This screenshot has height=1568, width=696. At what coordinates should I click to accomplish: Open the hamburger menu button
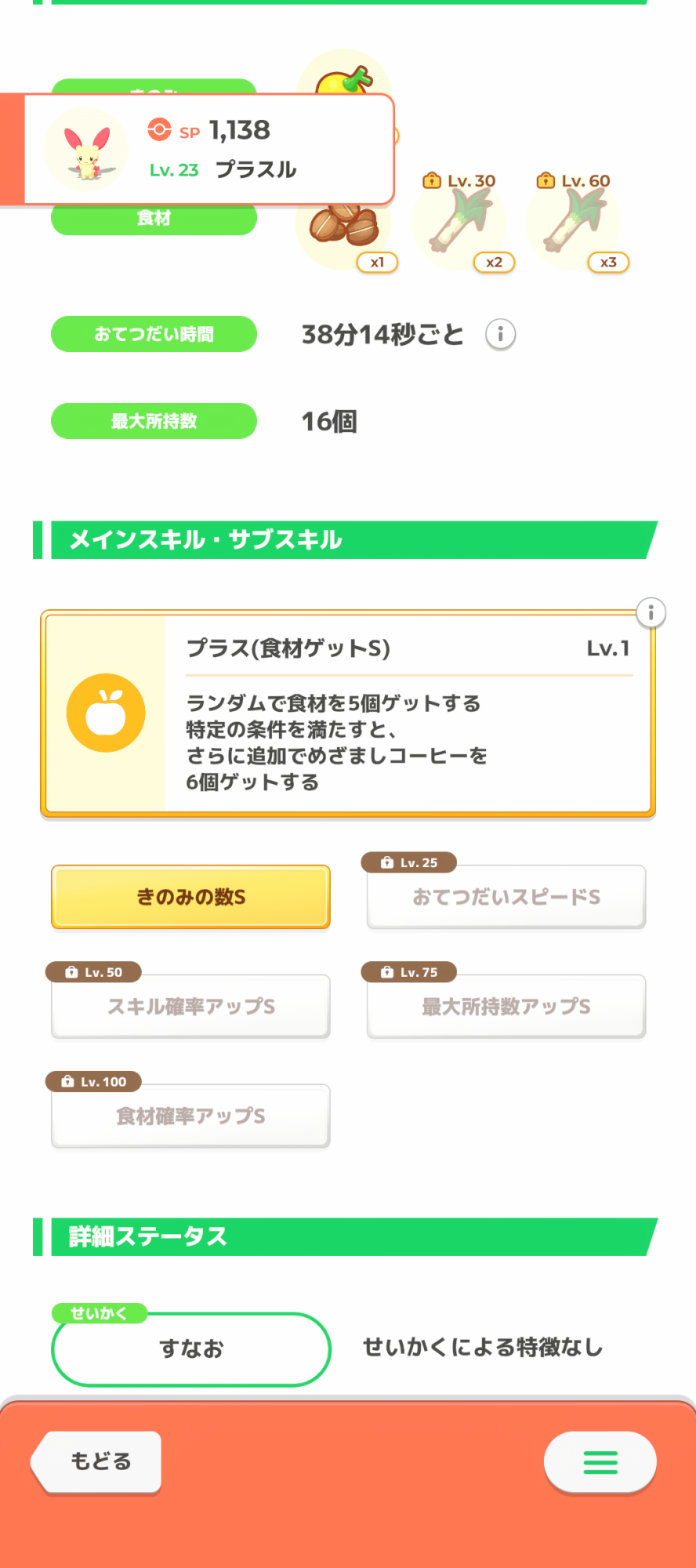600,1462
